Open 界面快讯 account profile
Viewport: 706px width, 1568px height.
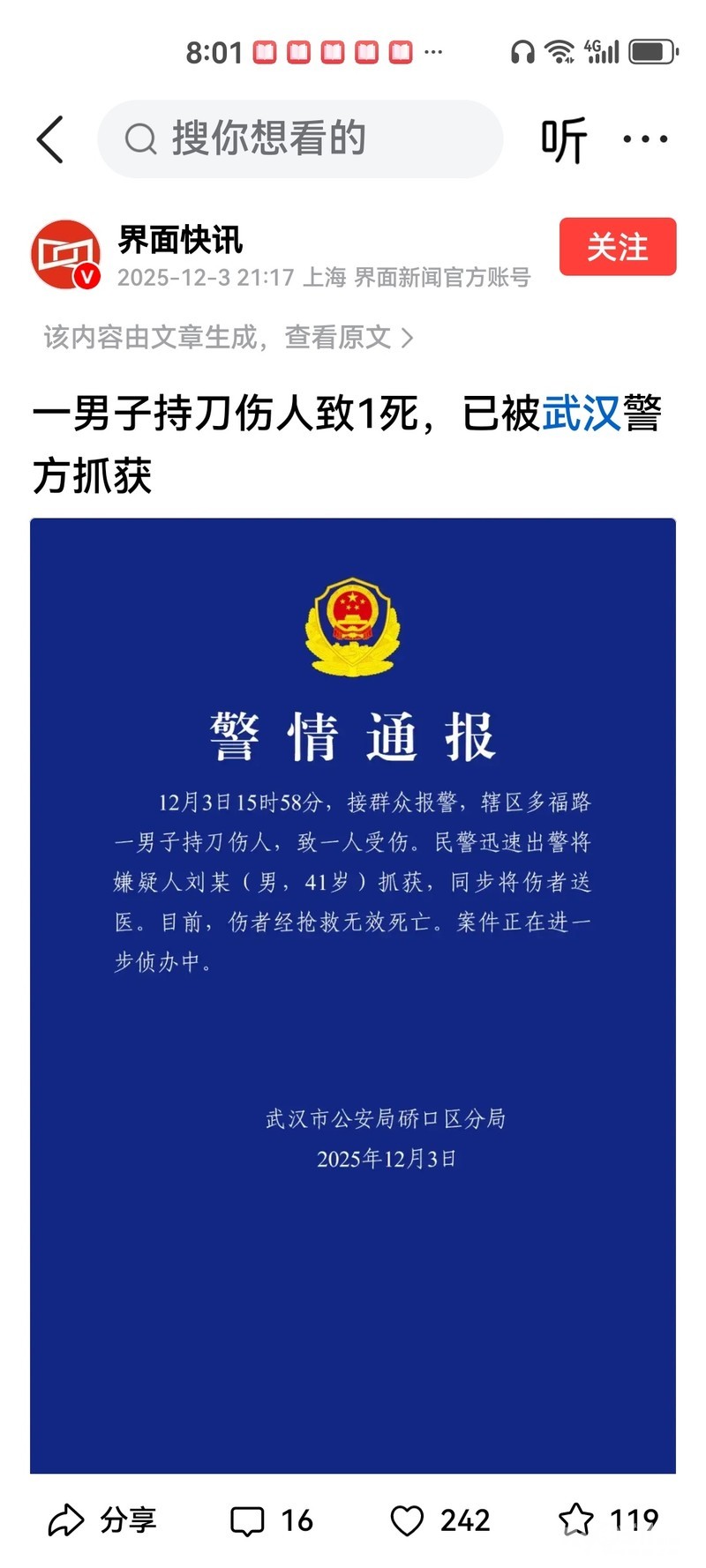[x=180, y=240]
